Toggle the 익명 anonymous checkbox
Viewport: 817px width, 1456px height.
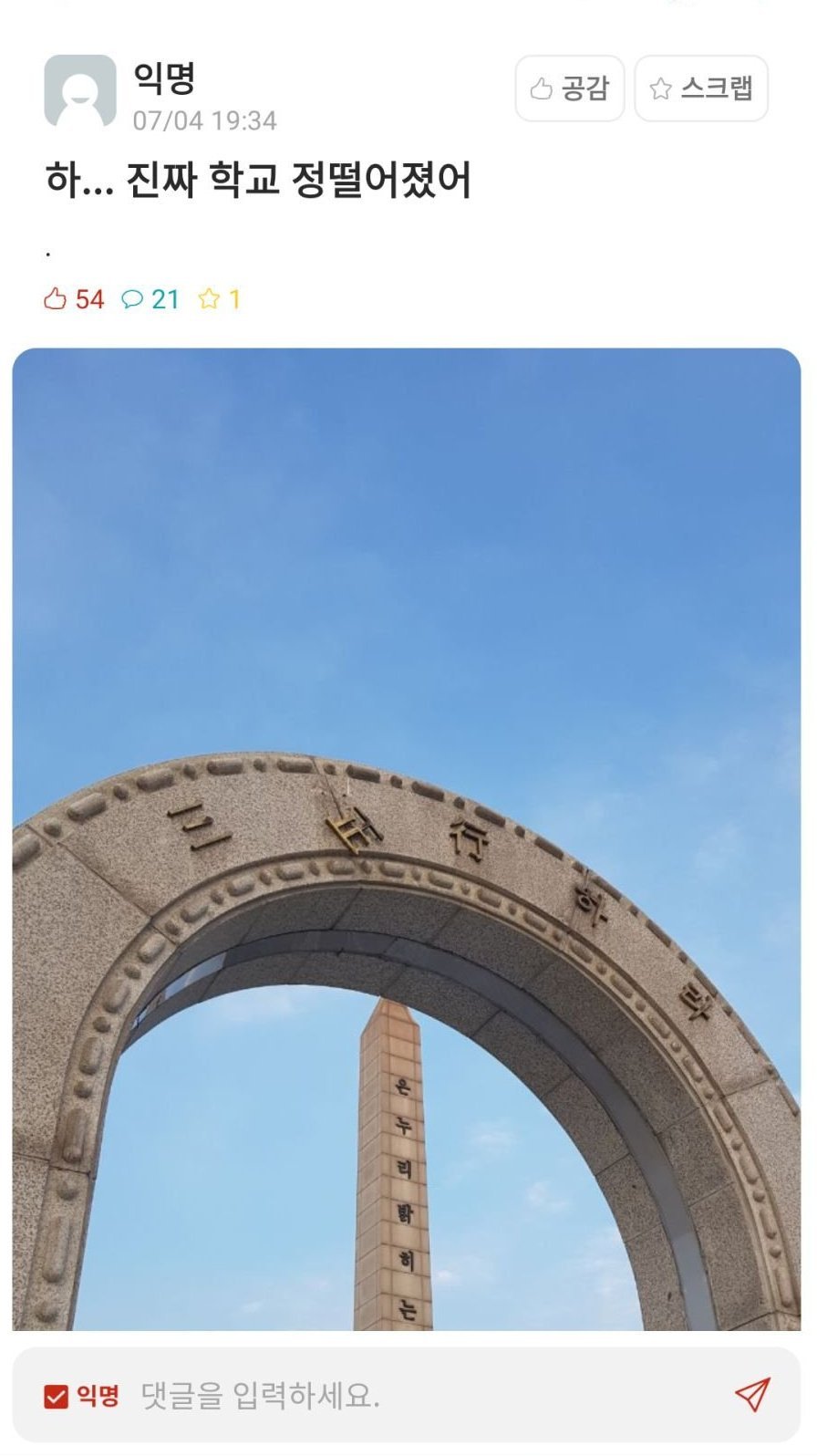[57, 1396]
